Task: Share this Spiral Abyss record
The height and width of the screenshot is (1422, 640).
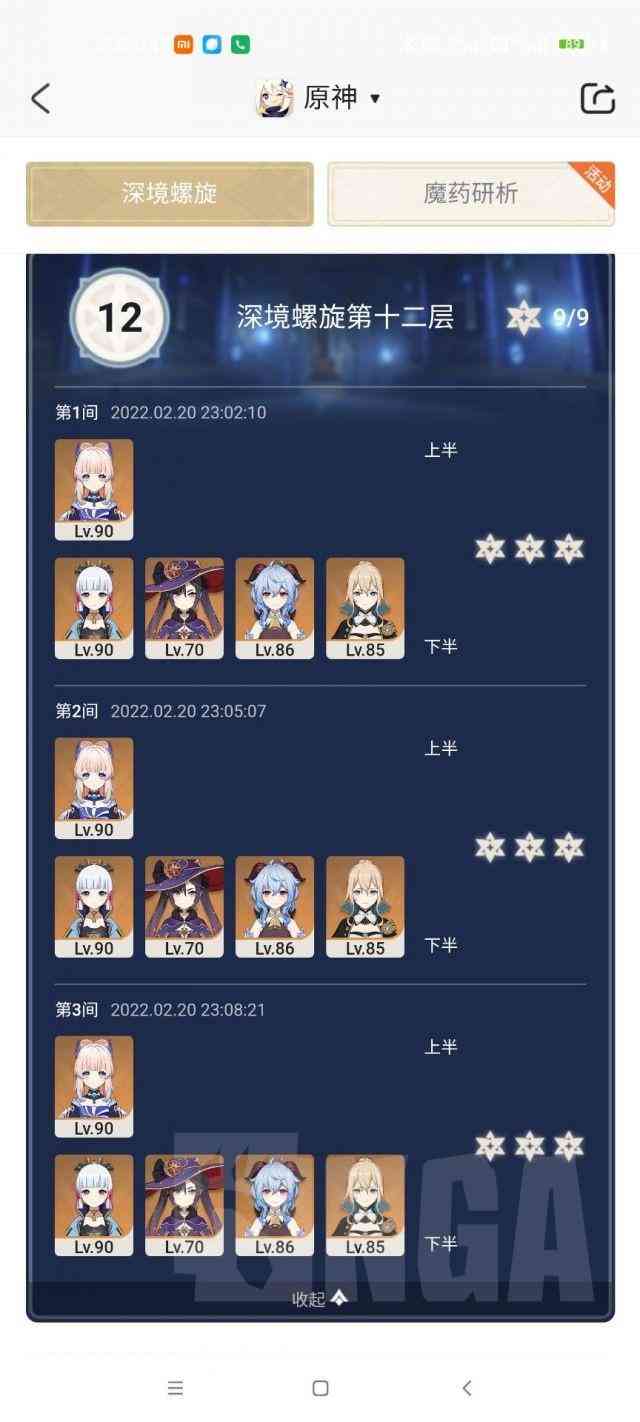Action: point(597,98)
